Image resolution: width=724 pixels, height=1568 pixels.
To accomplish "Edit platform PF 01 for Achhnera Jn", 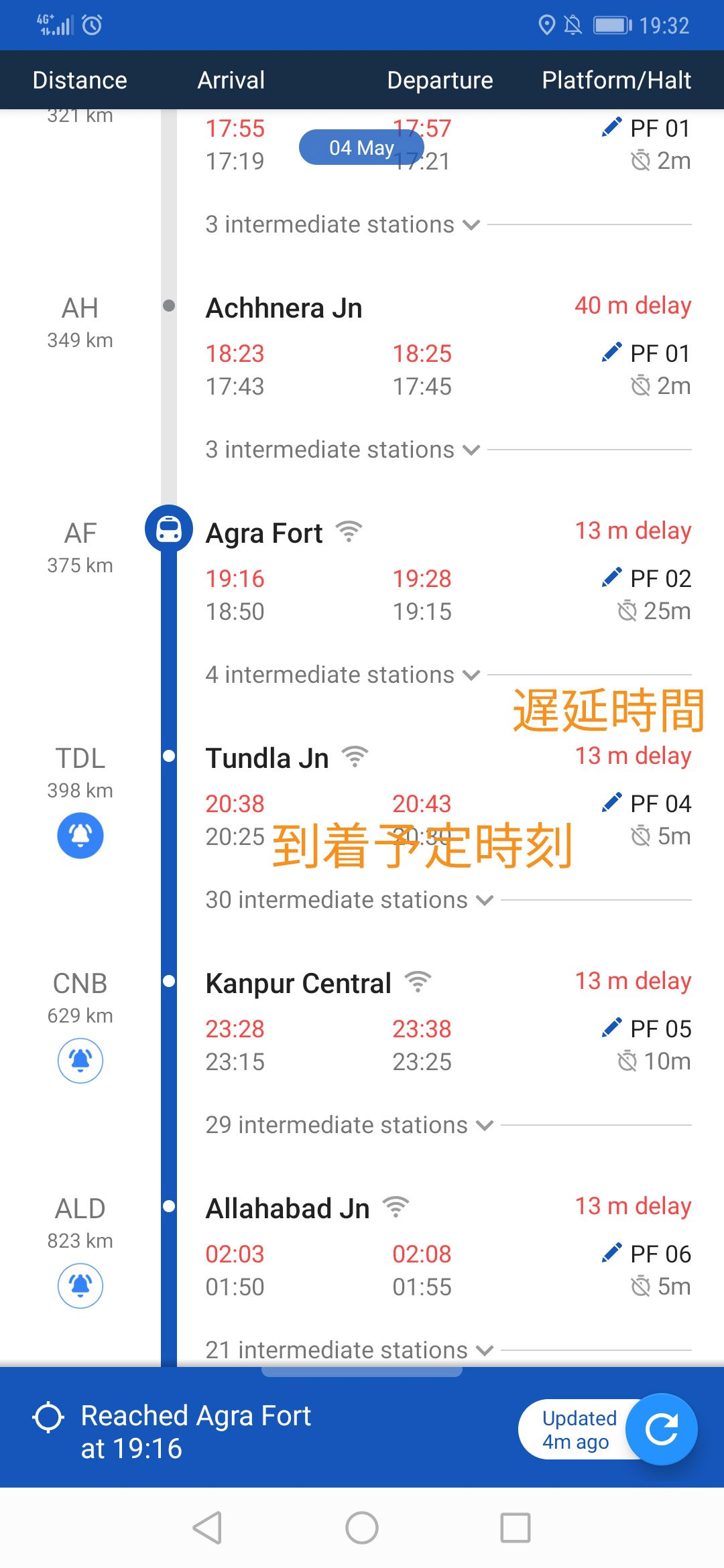I will [x=611, y=352].
